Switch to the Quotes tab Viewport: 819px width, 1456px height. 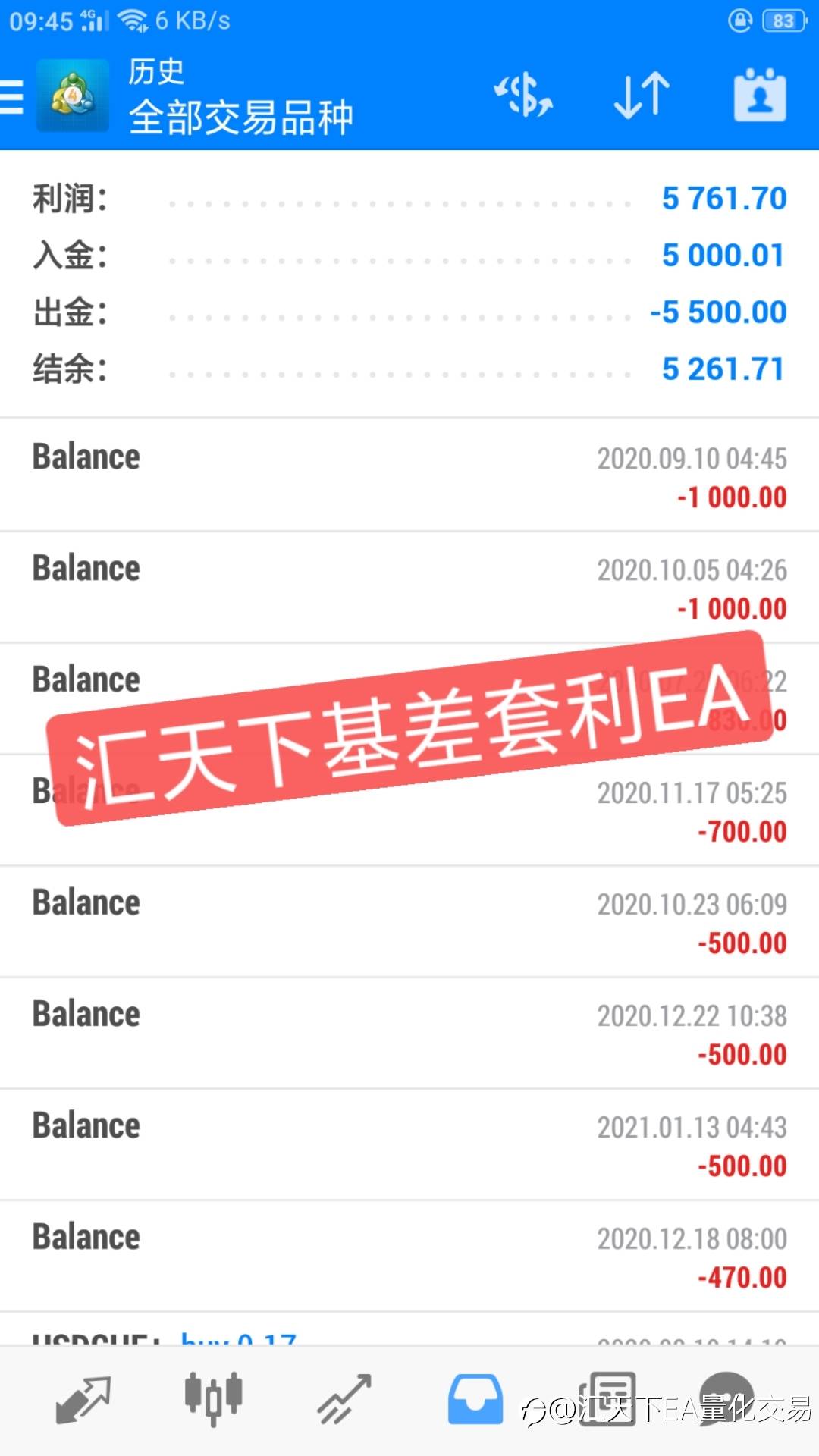pos(83,1399)
